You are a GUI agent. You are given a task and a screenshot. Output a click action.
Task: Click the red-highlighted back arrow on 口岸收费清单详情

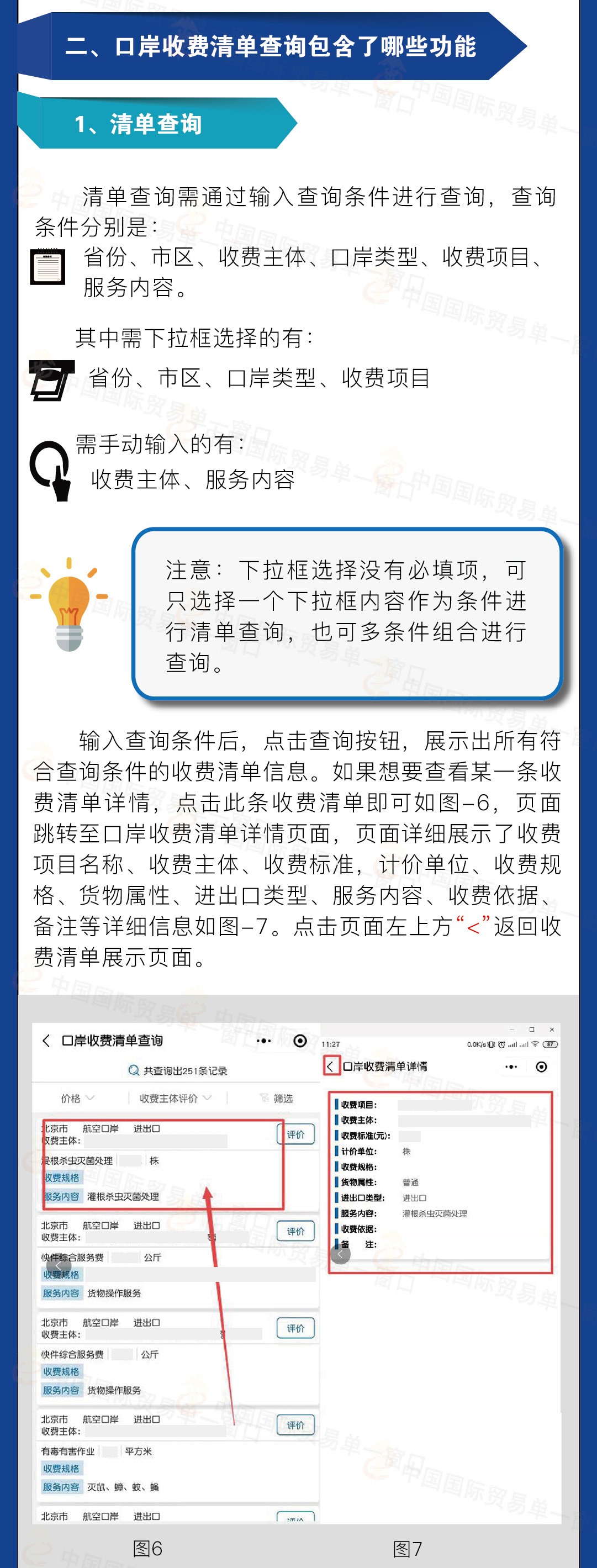click(x=331, y=1066)
